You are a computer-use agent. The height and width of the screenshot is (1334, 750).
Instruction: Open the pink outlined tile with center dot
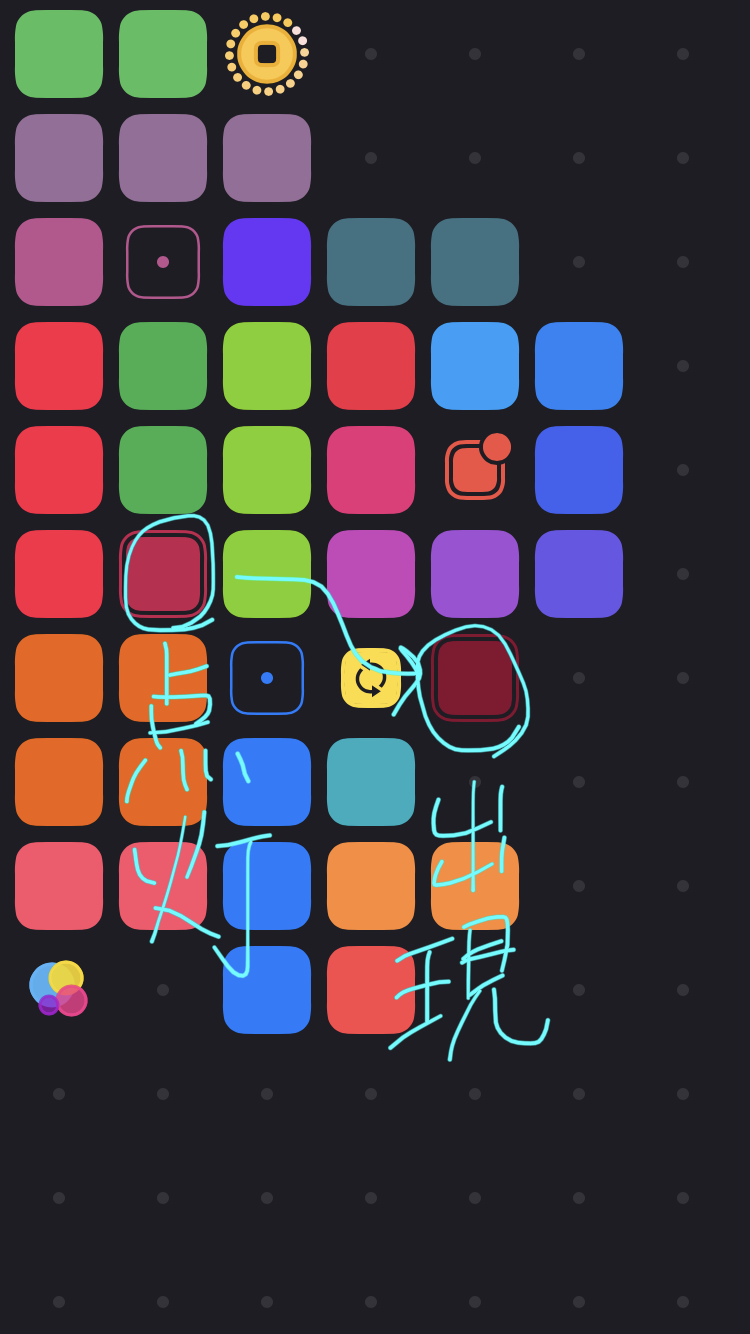pos(163,262)
